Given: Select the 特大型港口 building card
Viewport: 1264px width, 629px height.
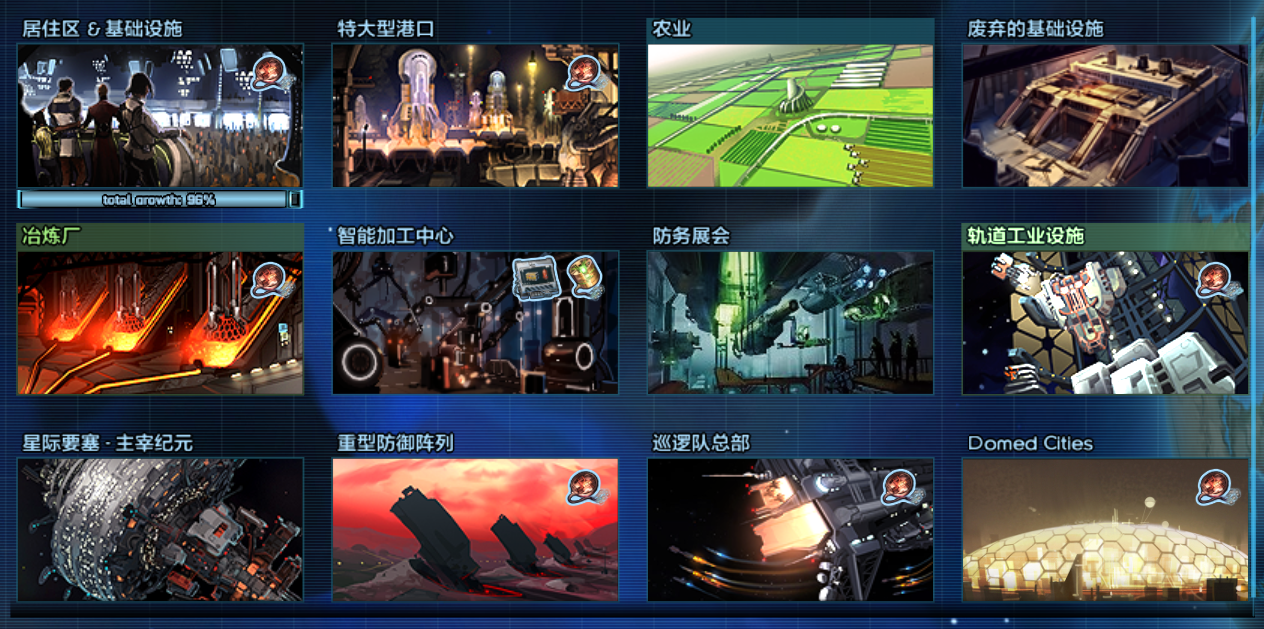Looking at the screenshot, I should [x=475, y=116].
